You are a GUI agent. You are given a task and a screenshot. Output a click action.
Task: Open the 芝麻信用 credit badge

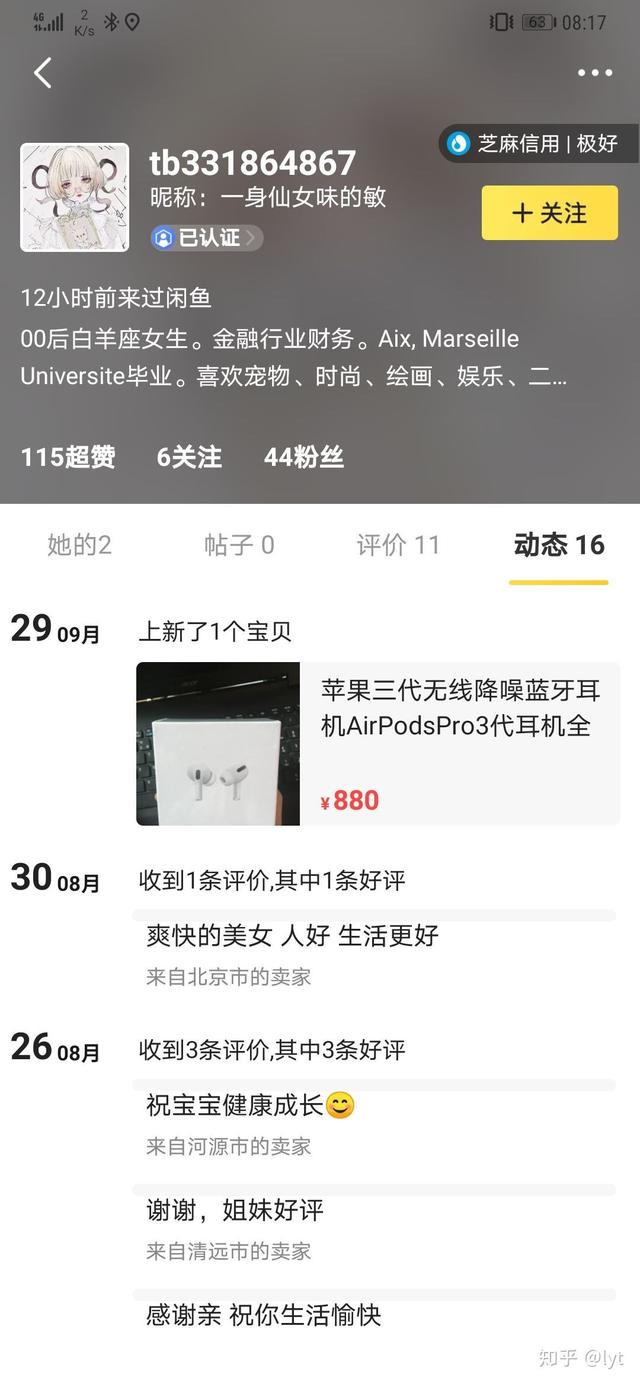[533, 144]
